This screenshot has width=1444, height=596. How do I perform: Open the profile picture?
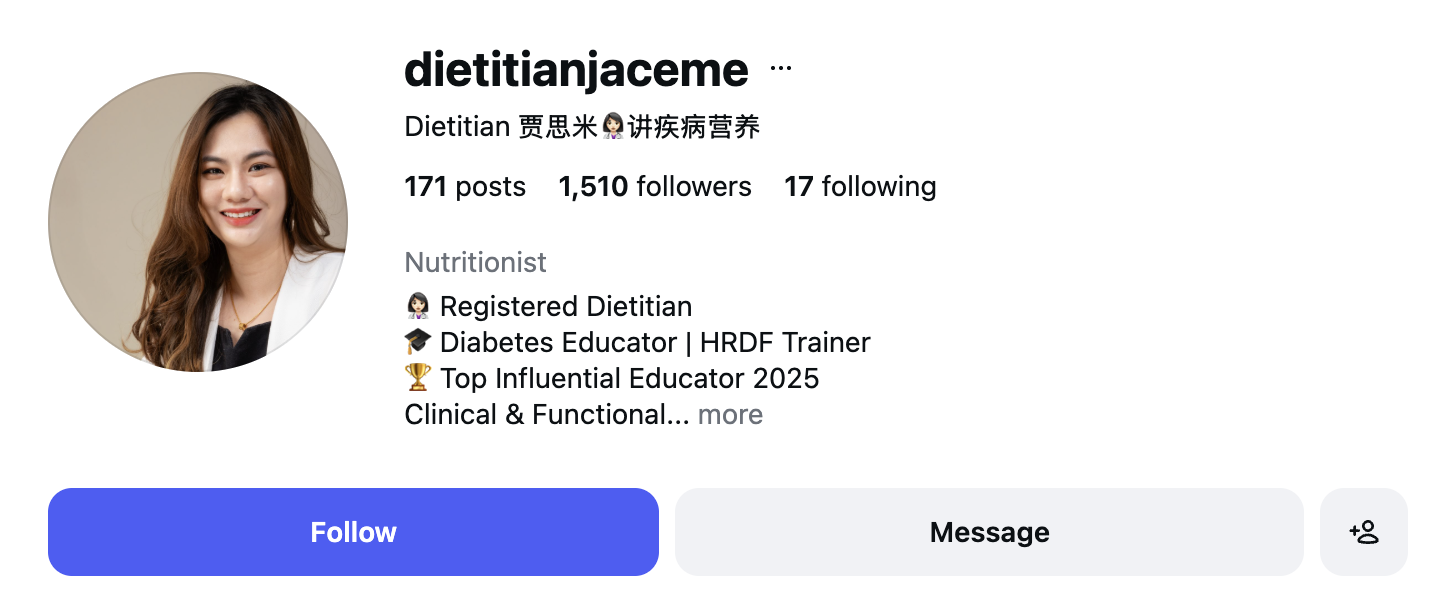click(198, 222)
